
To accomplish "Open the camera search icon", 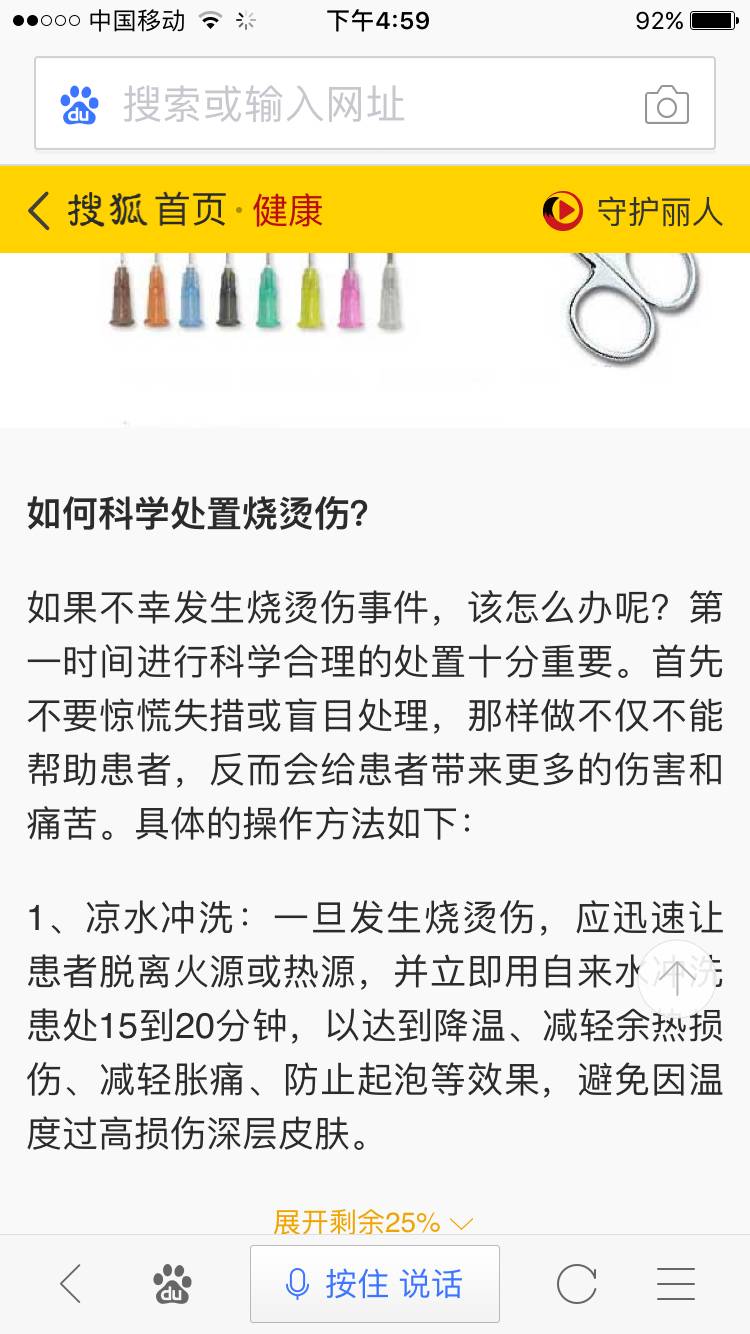I will pyautogui.click(x=666, y=104).
